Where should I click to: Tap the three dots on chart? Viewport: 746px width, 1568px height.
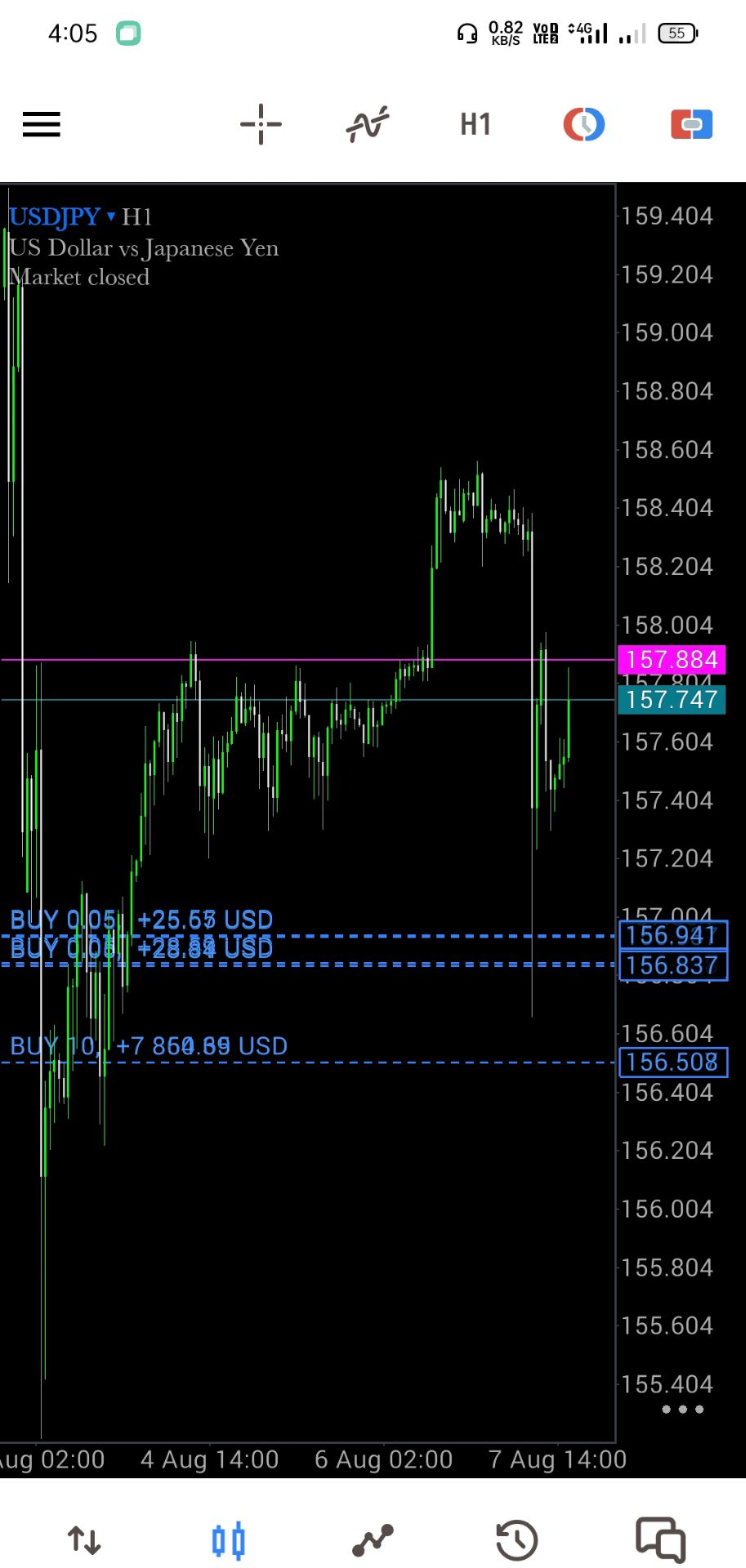pos(682,1409)
